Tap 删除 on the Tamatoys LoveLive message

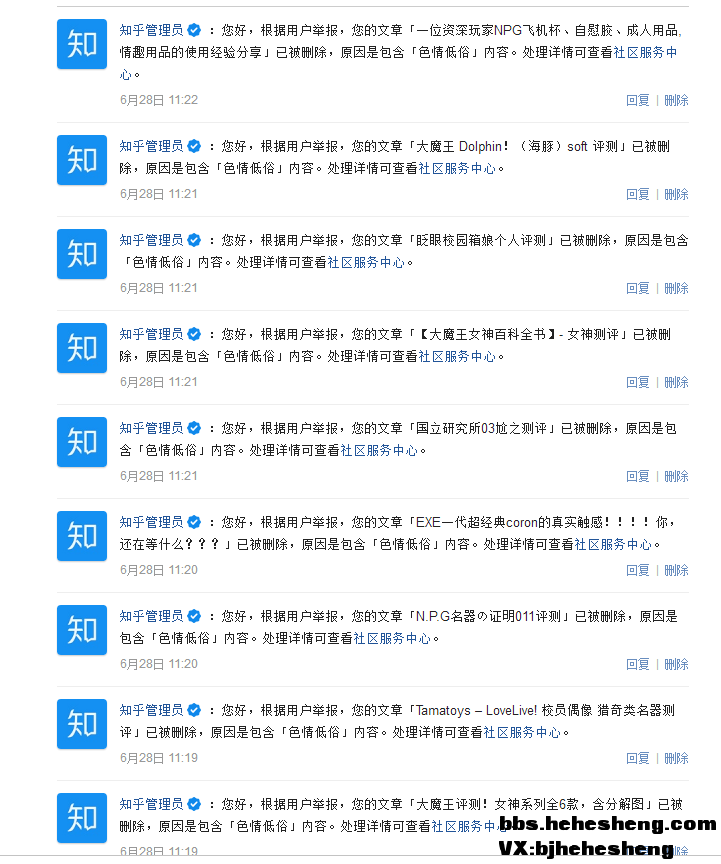(676, 758)
